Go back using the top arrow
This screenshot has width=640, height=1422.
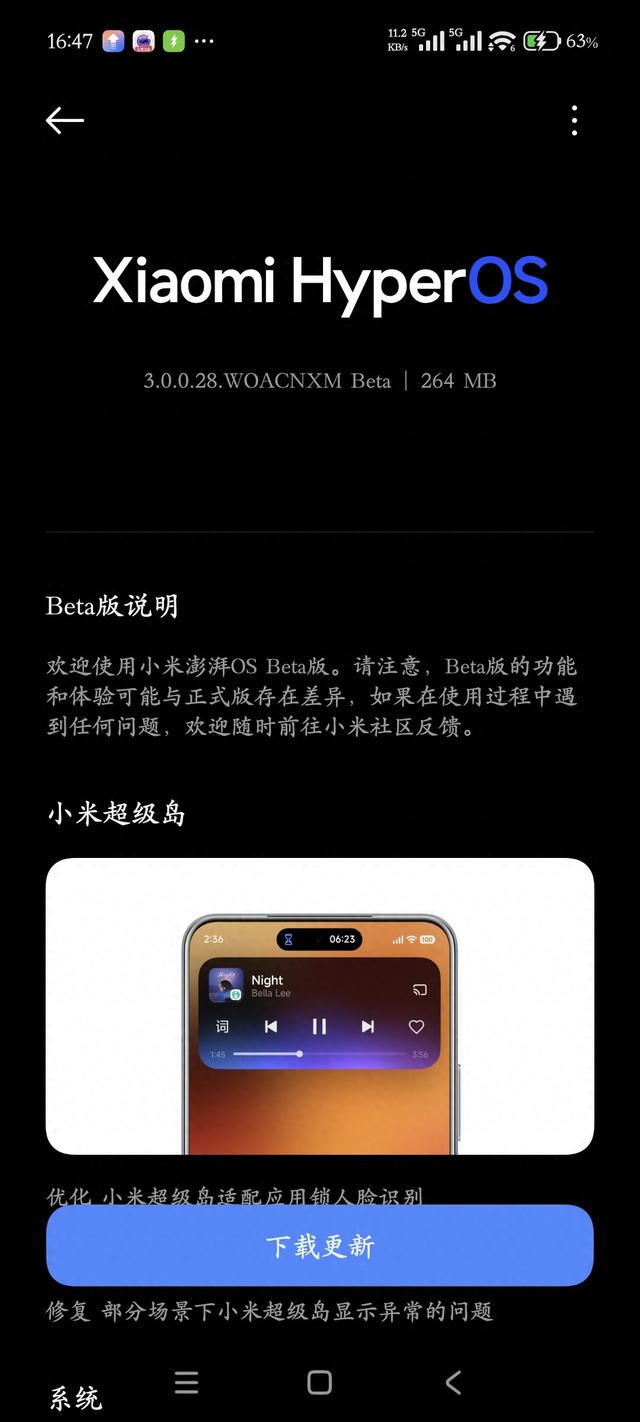point(65,121)
